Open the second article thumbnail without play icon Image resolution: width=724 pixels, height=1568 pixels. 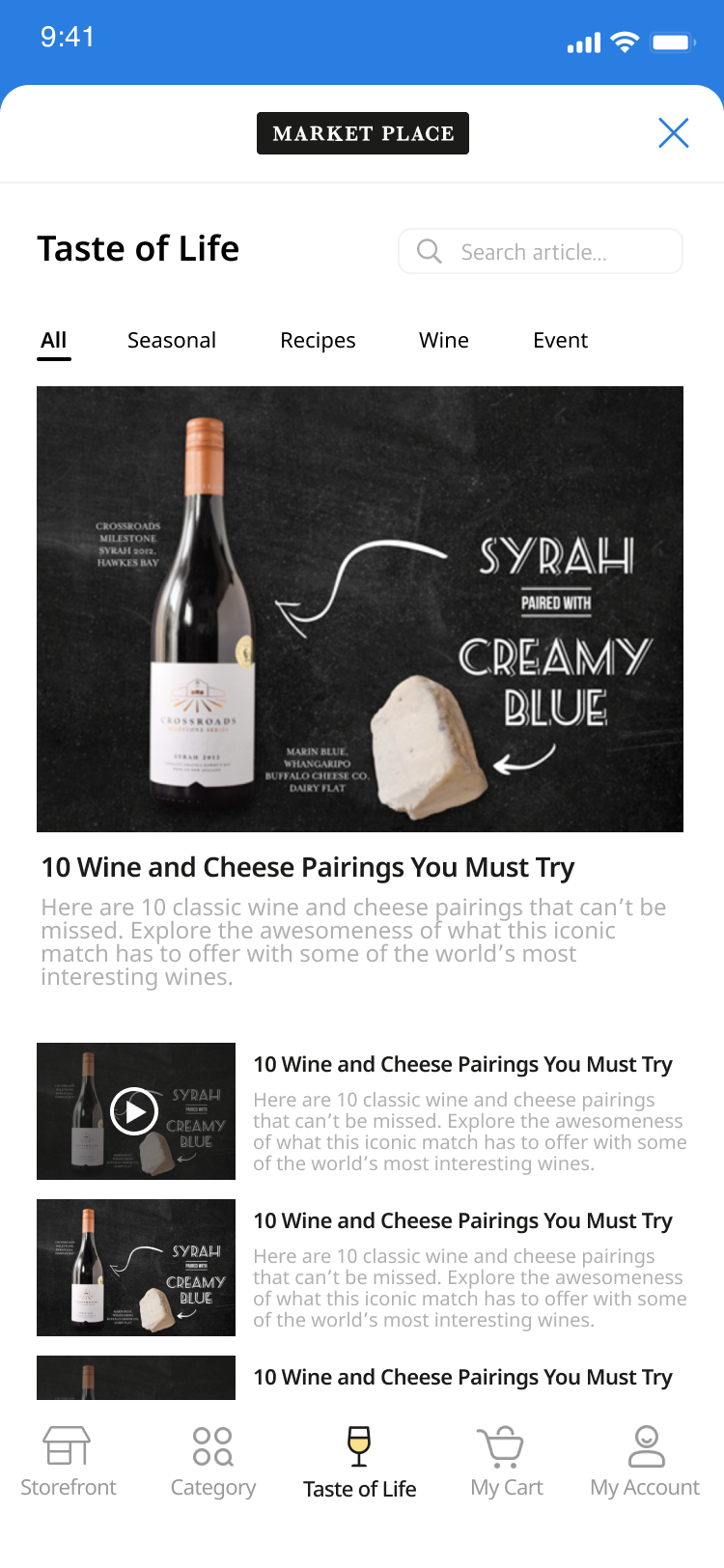[x=136, y=1268]
